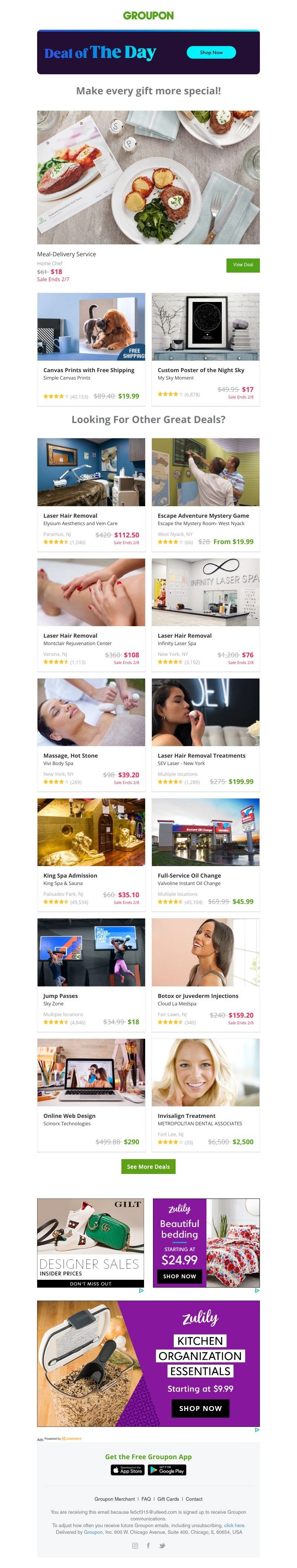
Task: Open Canvas Prints with Free Shipping deal
Action: click(x=91, y=370)
